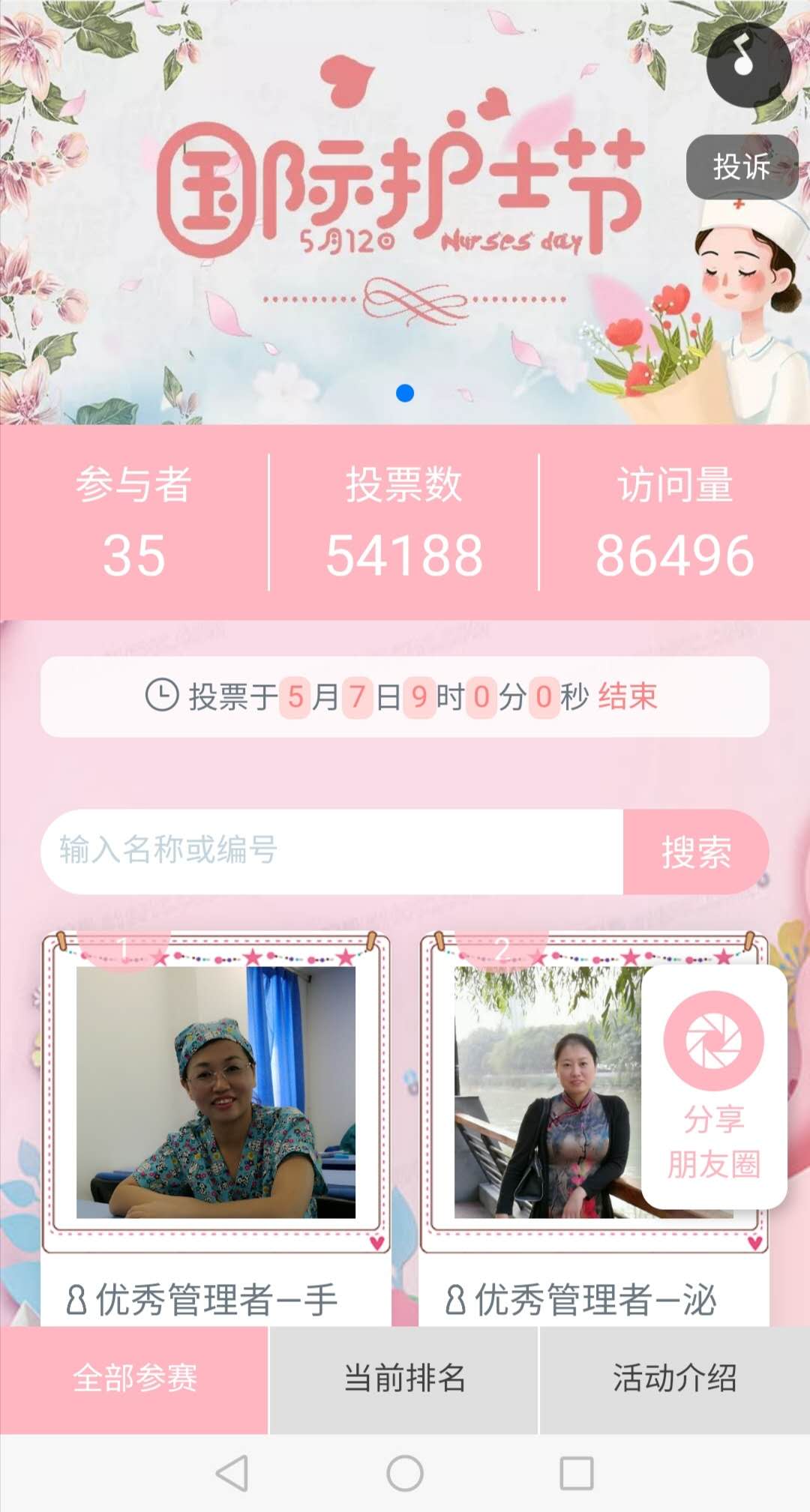Image resolution: width=810 pixels, height=1512 pixels.
Task: Select the 全部参赛 tab
Action: (x=134, y=1379)
